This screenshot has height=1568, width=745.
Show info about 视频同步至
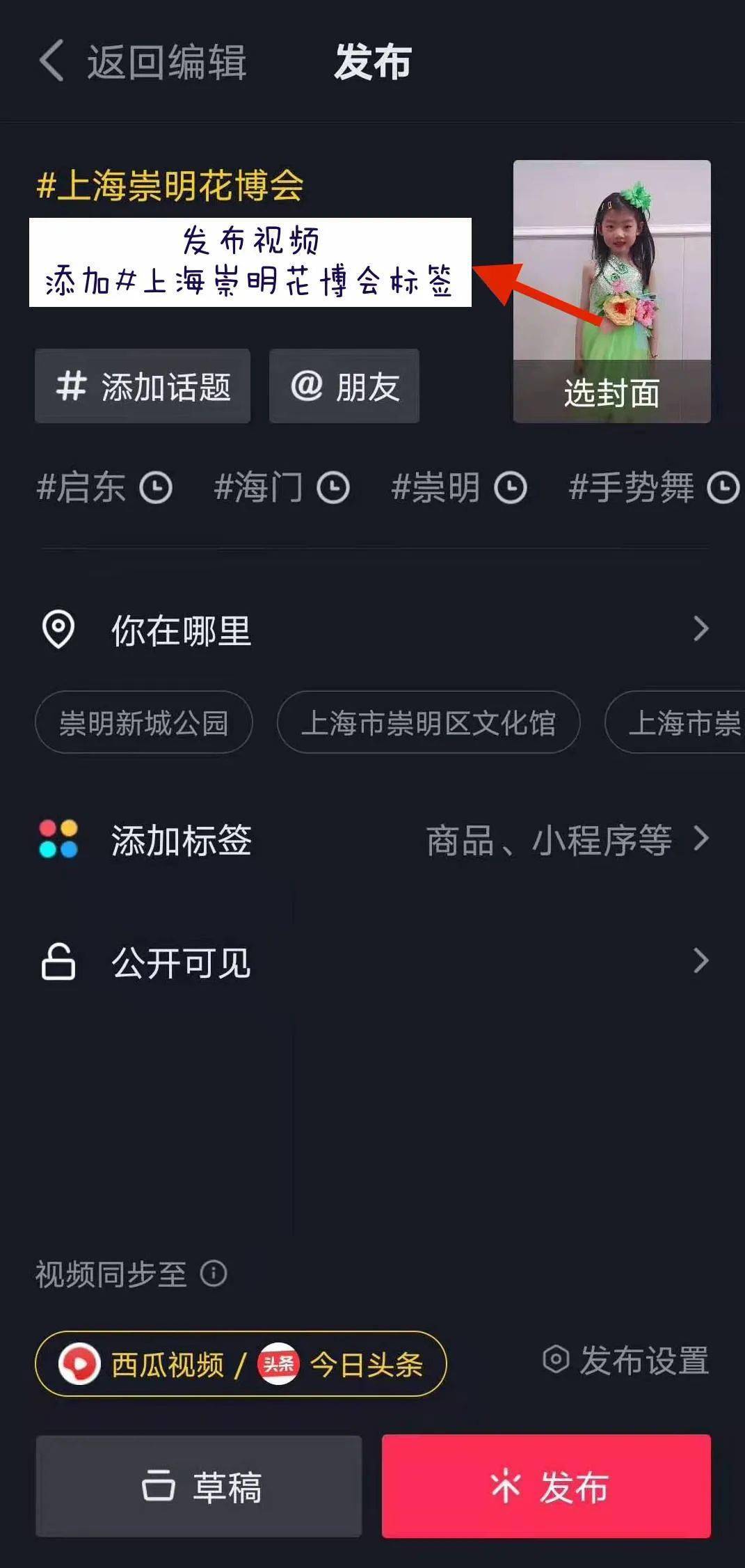pos(214,1274)
